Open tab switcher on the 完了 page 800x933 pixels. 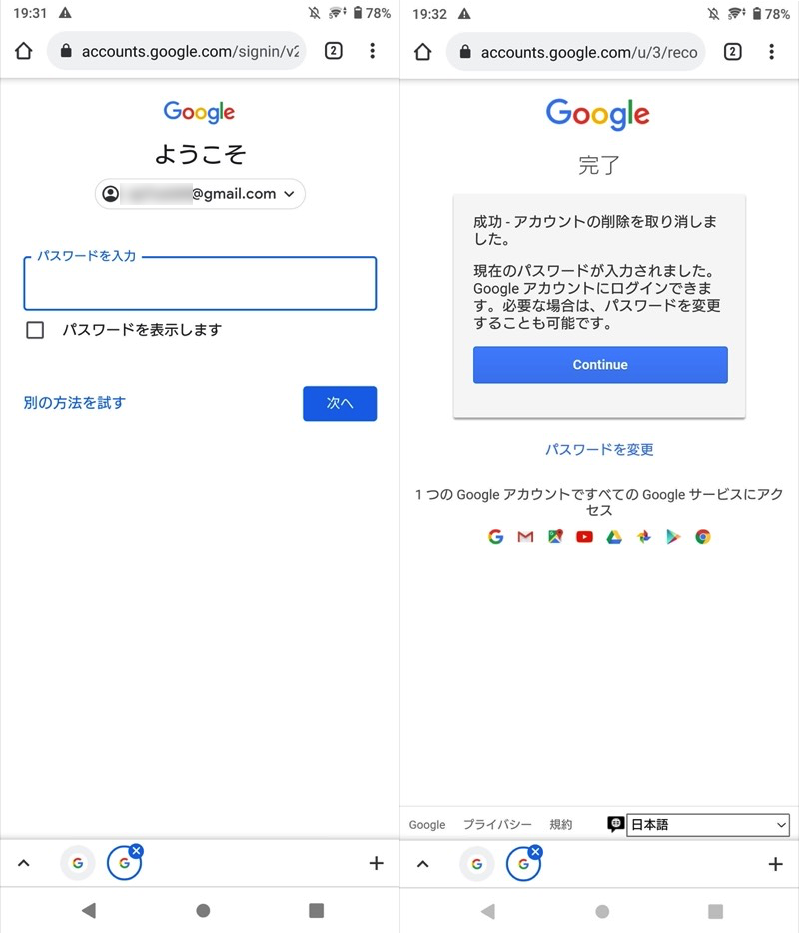[732, 51]
